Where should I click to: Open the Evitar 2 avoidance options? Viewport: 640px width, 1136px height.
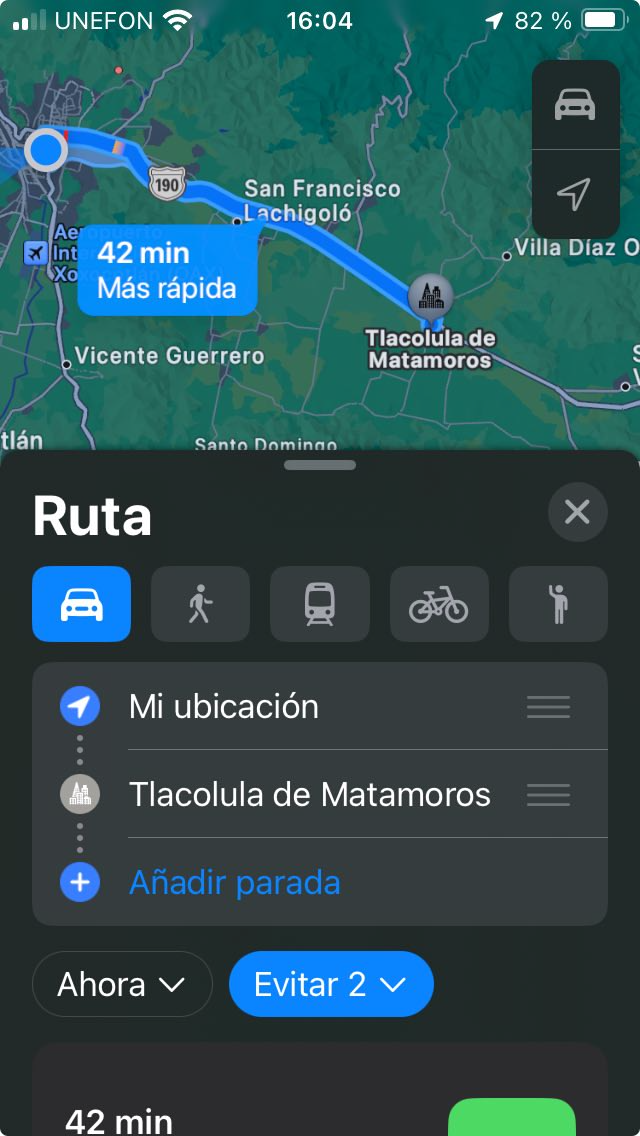(x=331, y=985)
